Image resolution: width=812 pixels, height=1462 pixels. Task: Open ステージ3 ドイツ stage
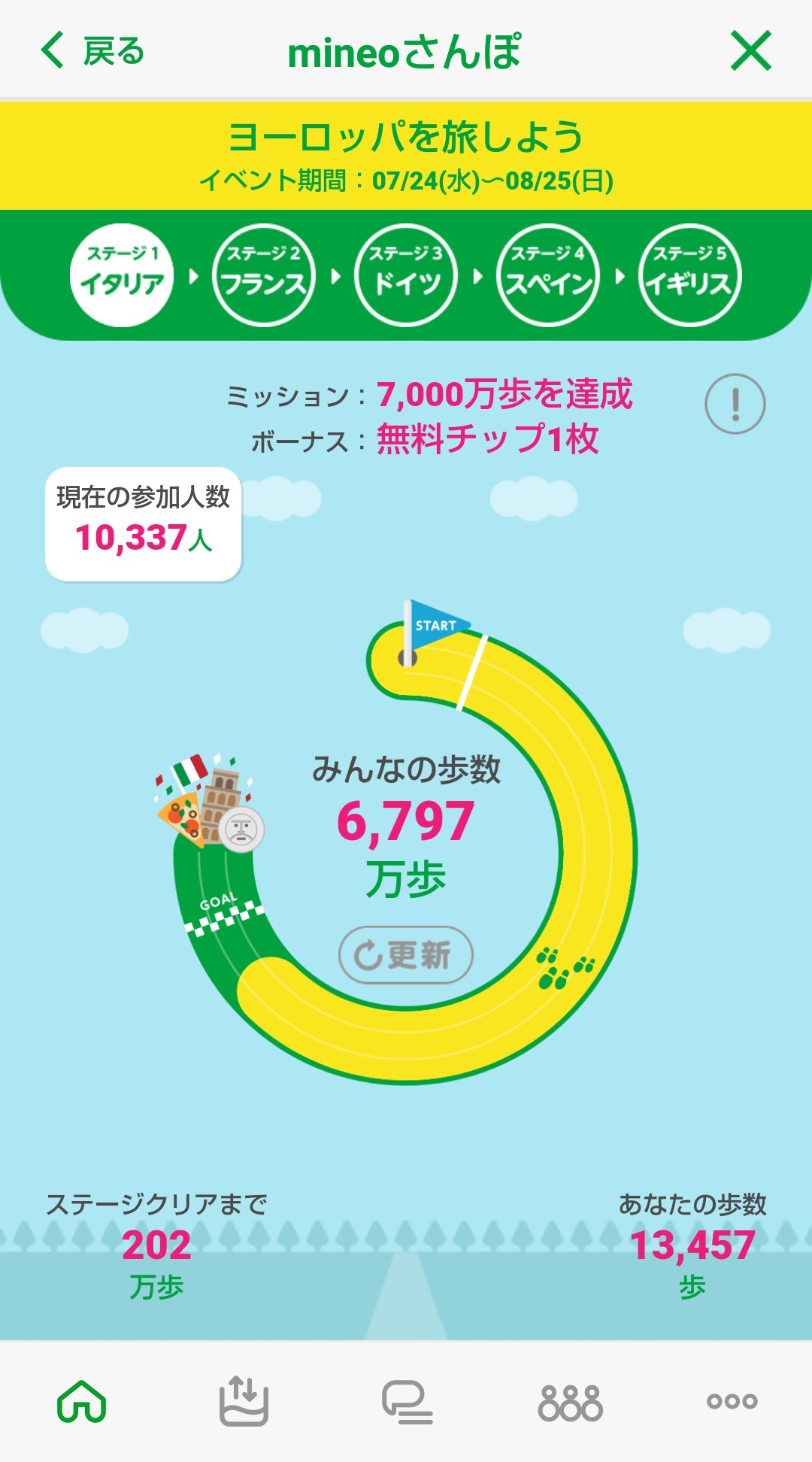(406, 275)
